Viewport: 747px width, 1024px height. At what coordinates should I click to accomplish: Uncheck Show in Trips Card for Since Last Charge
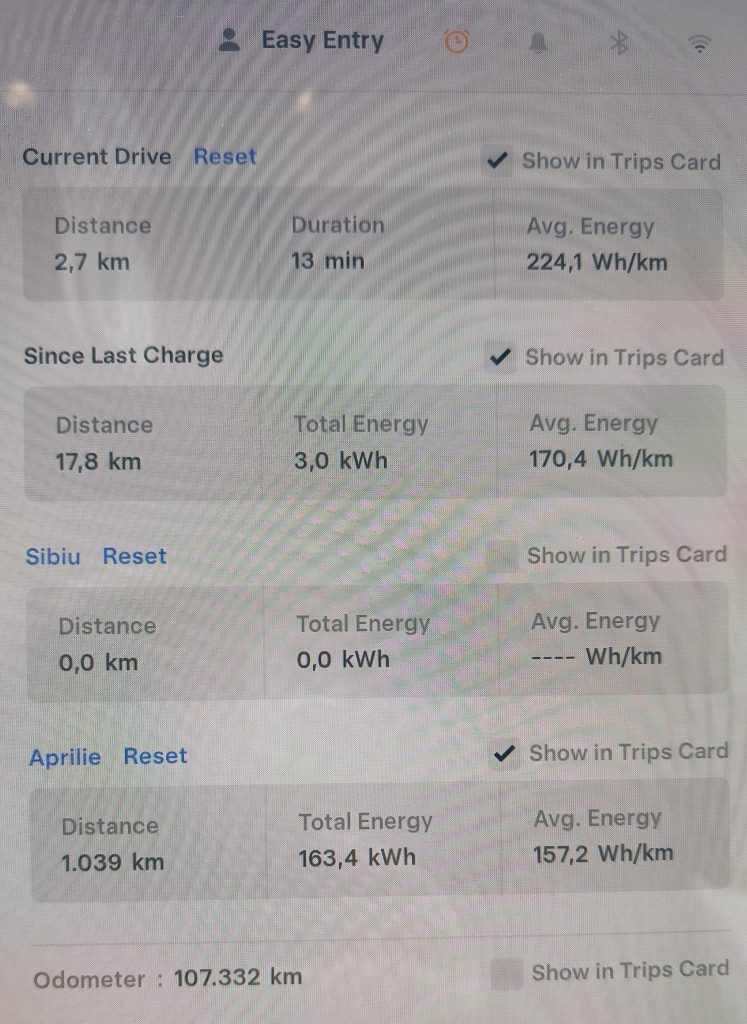pos(499,357)
